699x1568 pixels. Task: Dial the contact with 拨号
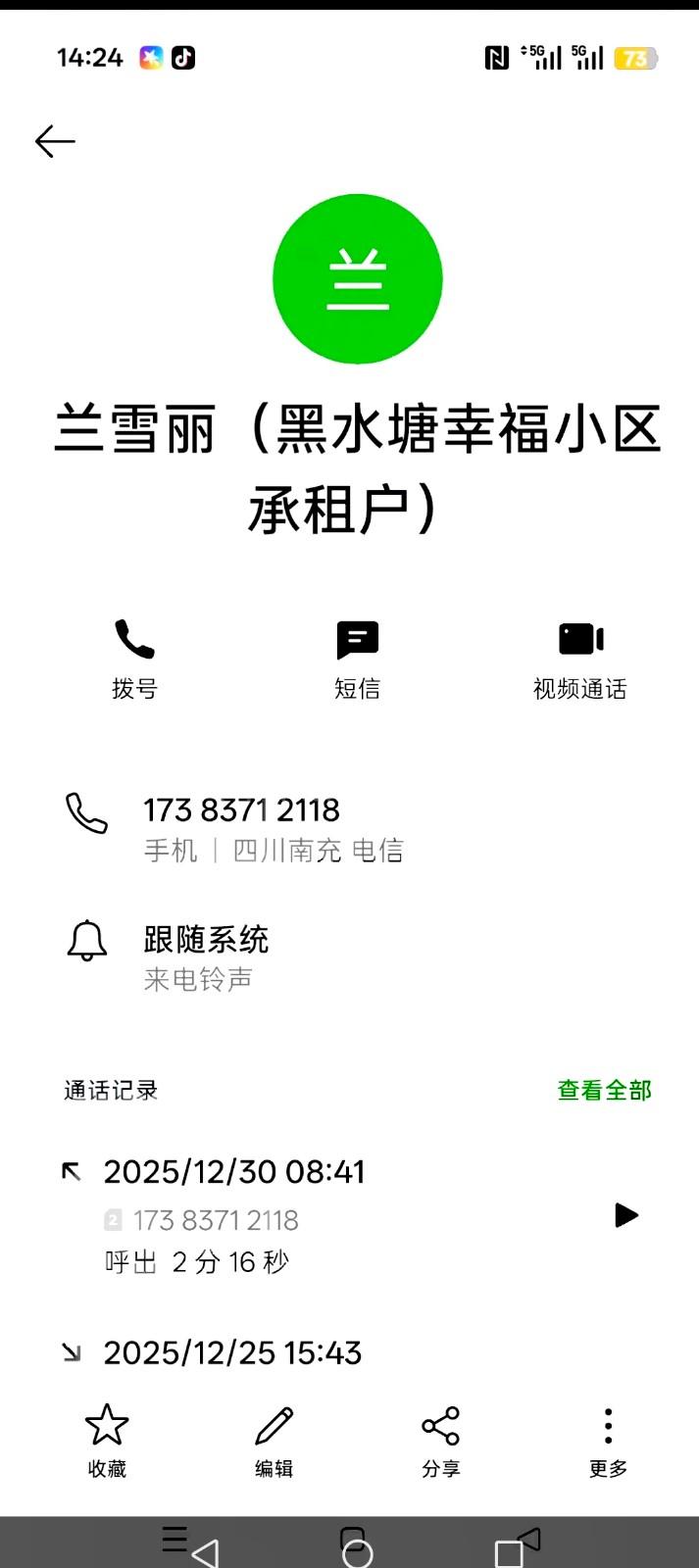click(134, 658)
